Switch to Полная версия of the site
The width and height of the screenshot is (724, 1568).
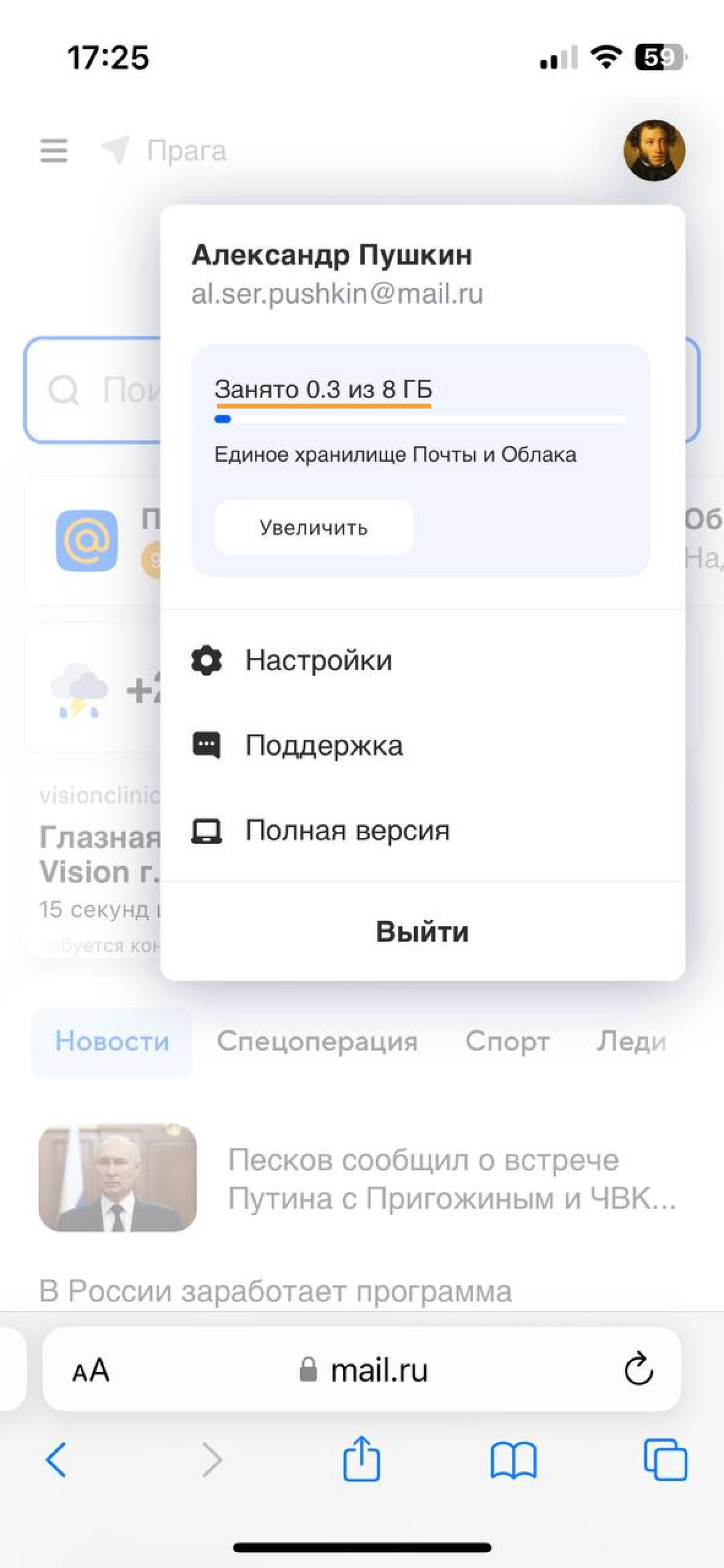click(x=347, y=831)
